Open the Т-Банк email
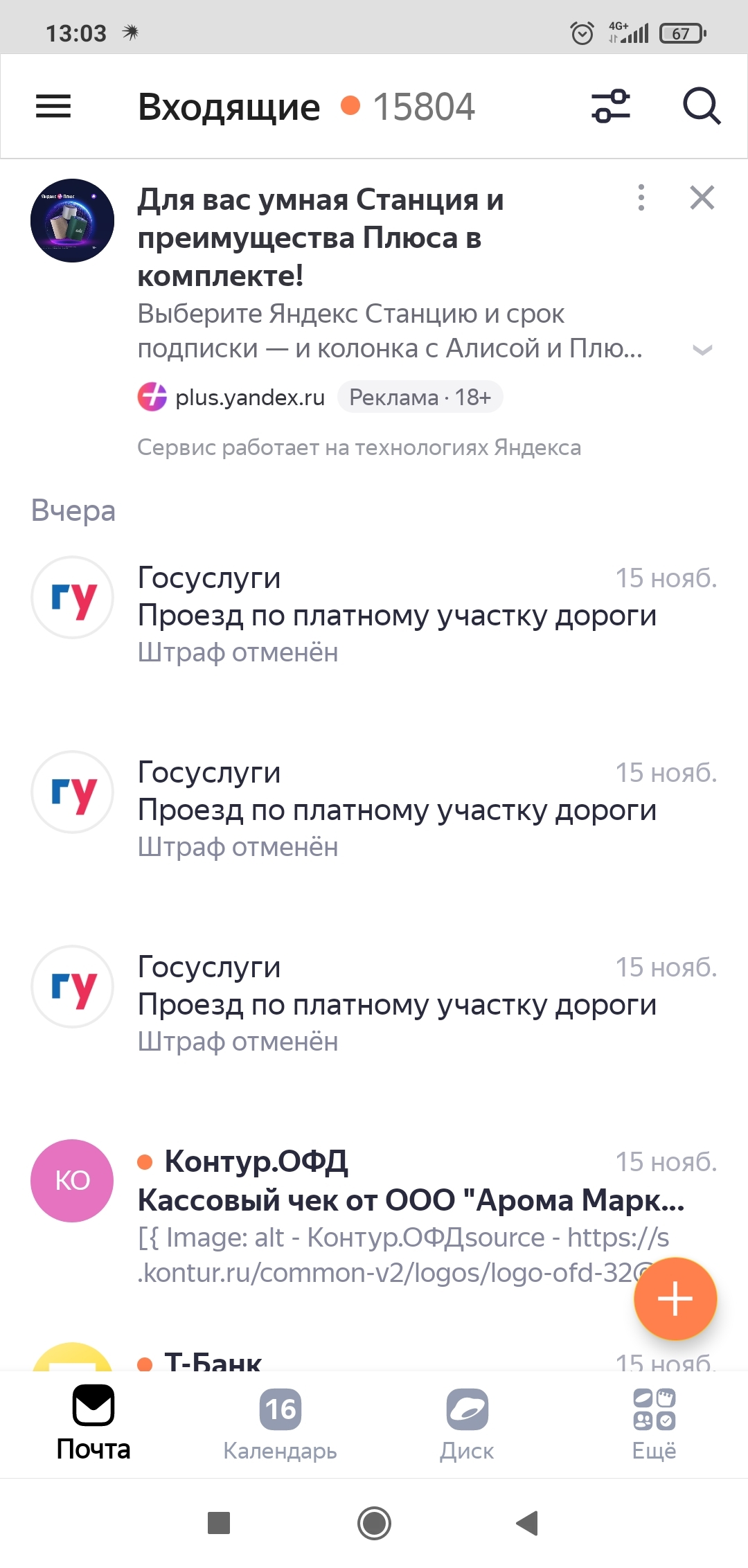 point(374,1359)
